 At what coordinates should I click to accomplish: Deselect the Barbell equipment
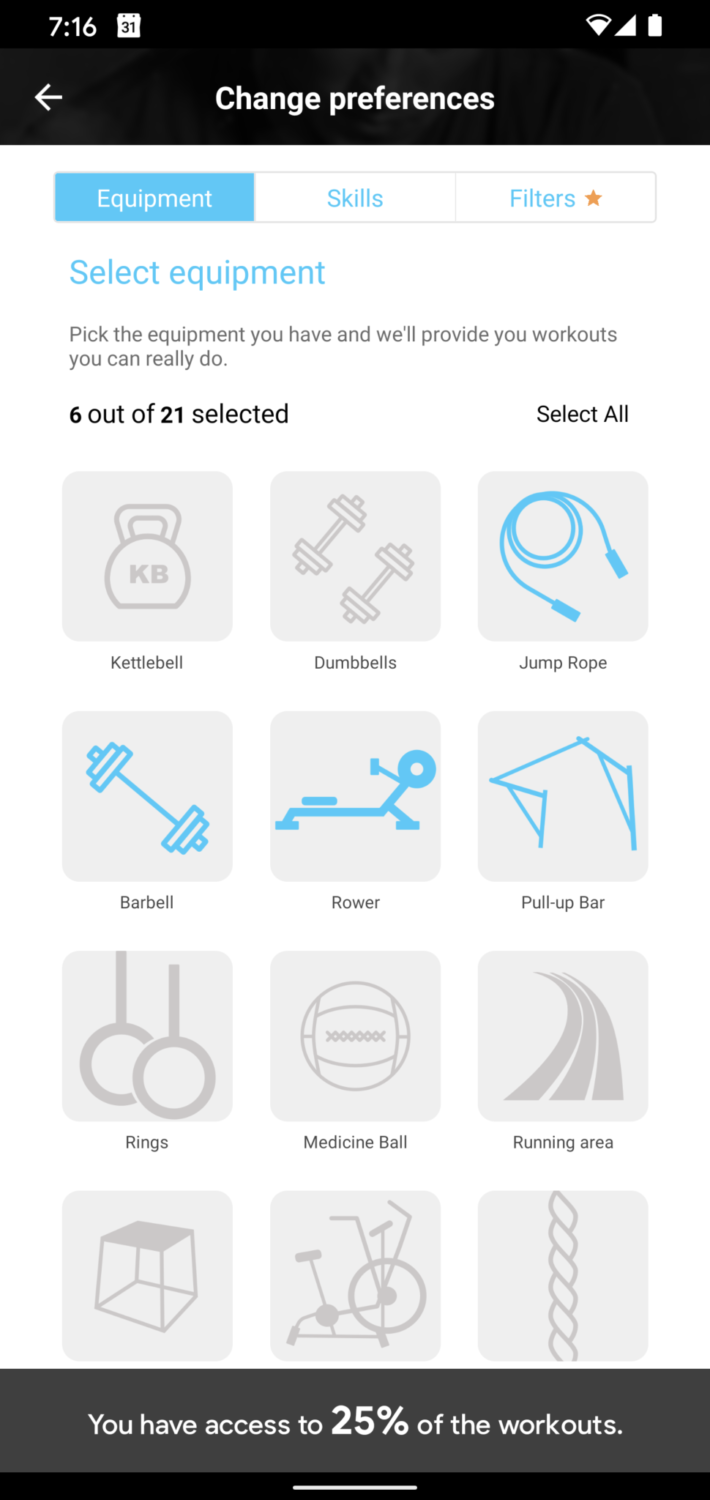point(147,796)
